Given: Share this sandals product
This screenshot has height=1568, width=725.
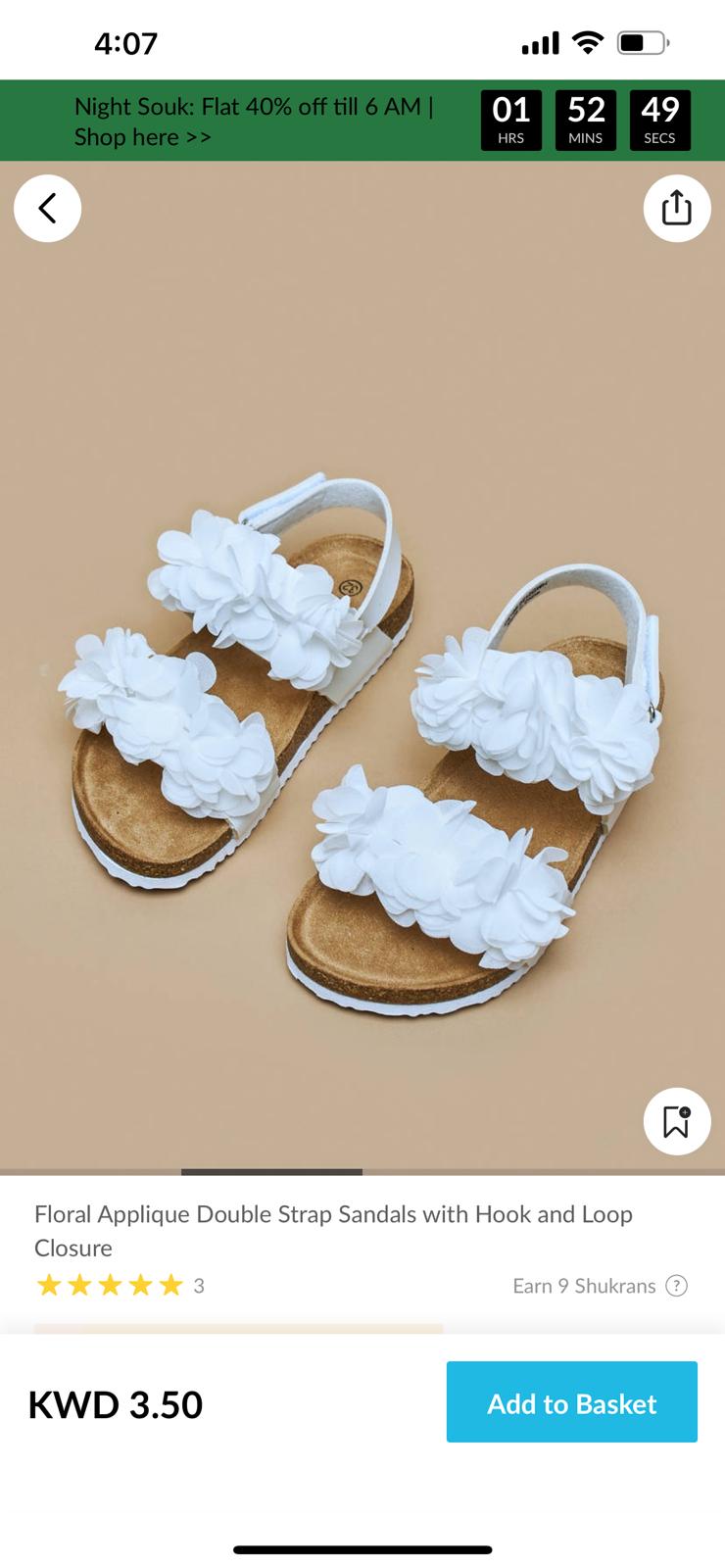Looking at the screenshot, I should pyautogui.click(x=676, y=208).
